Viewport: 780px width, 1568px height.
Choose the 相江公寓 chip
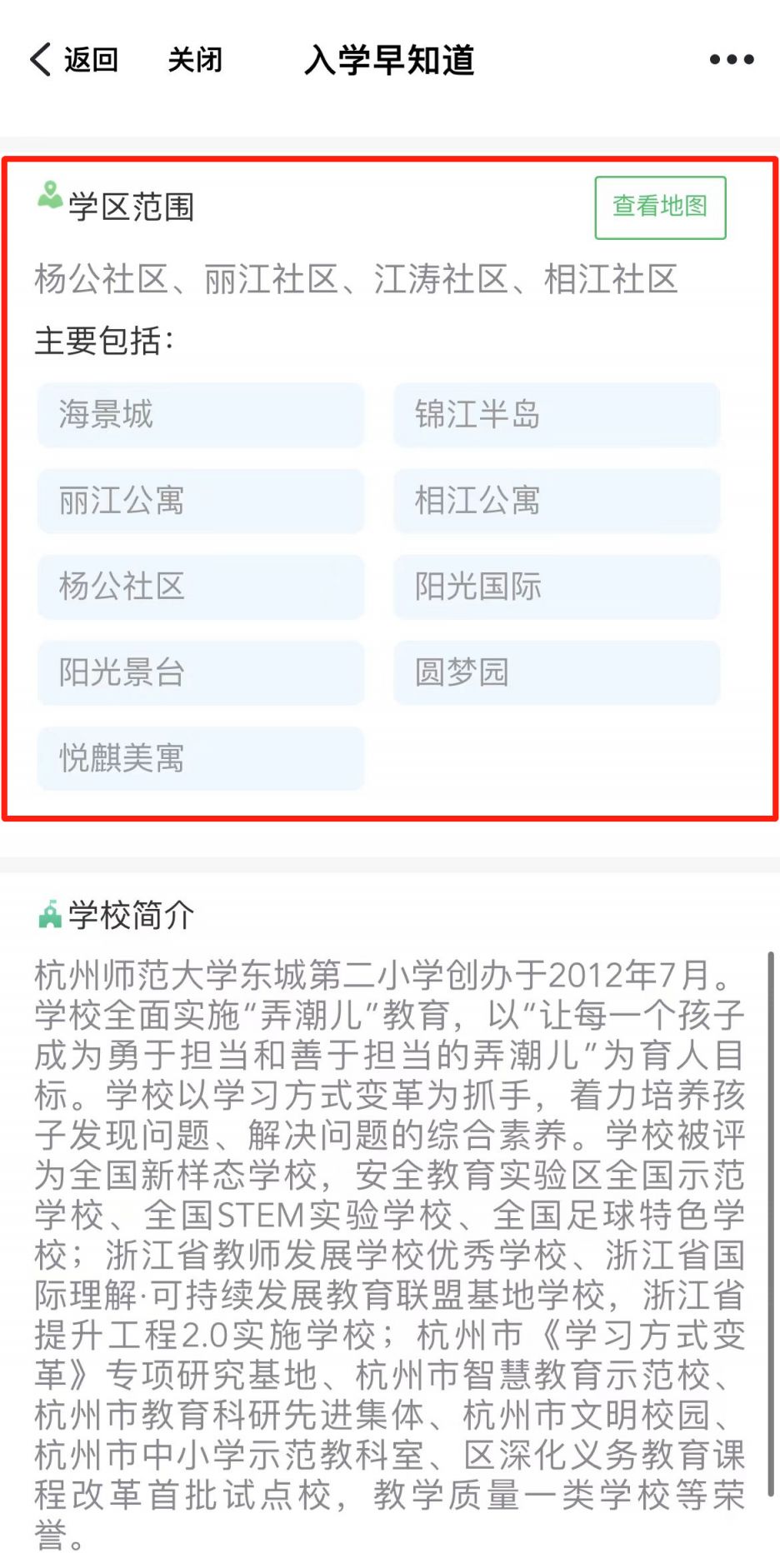557,501
